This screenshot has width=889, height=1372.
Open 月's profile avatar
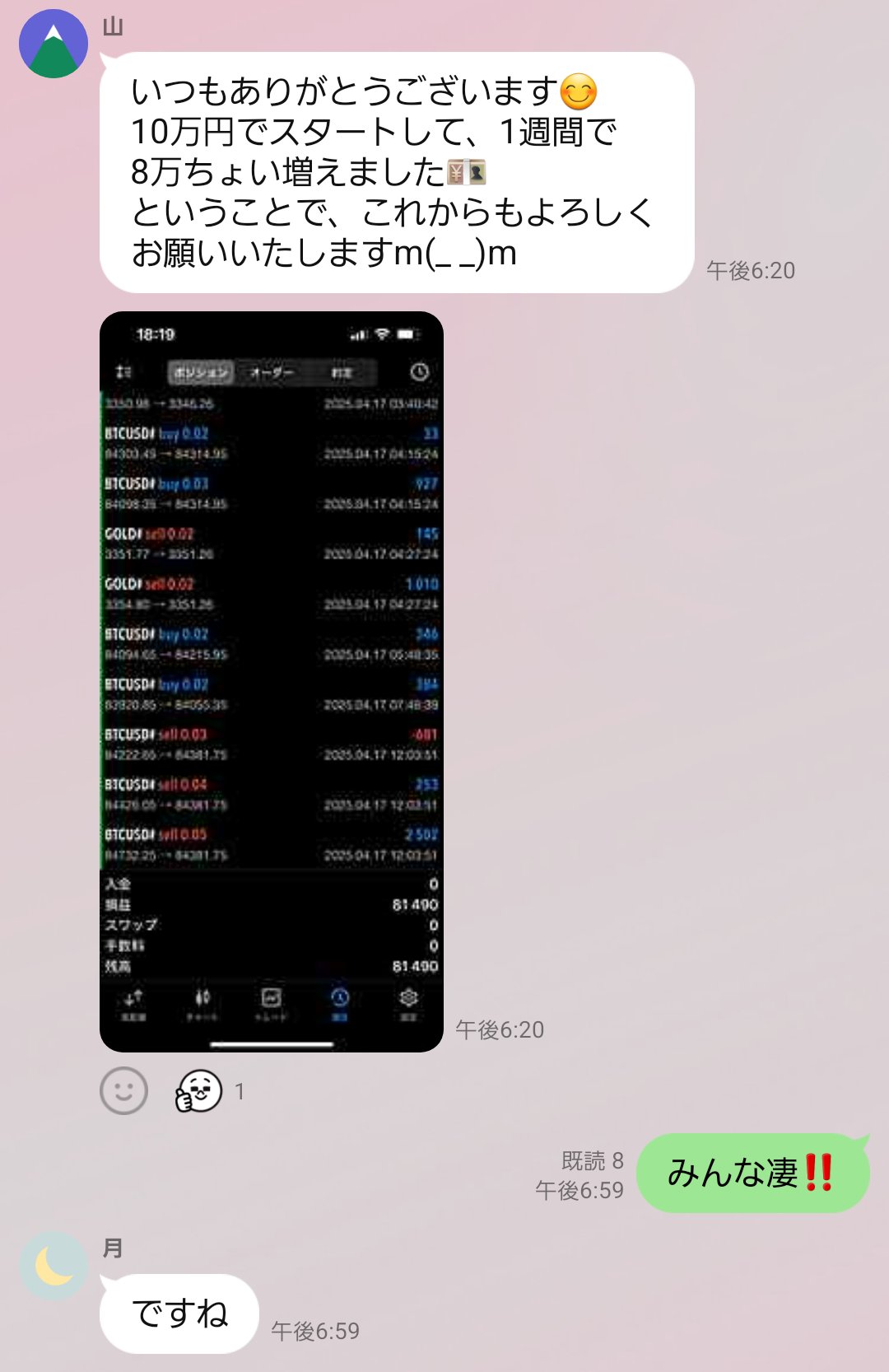tap(54, 1266)
